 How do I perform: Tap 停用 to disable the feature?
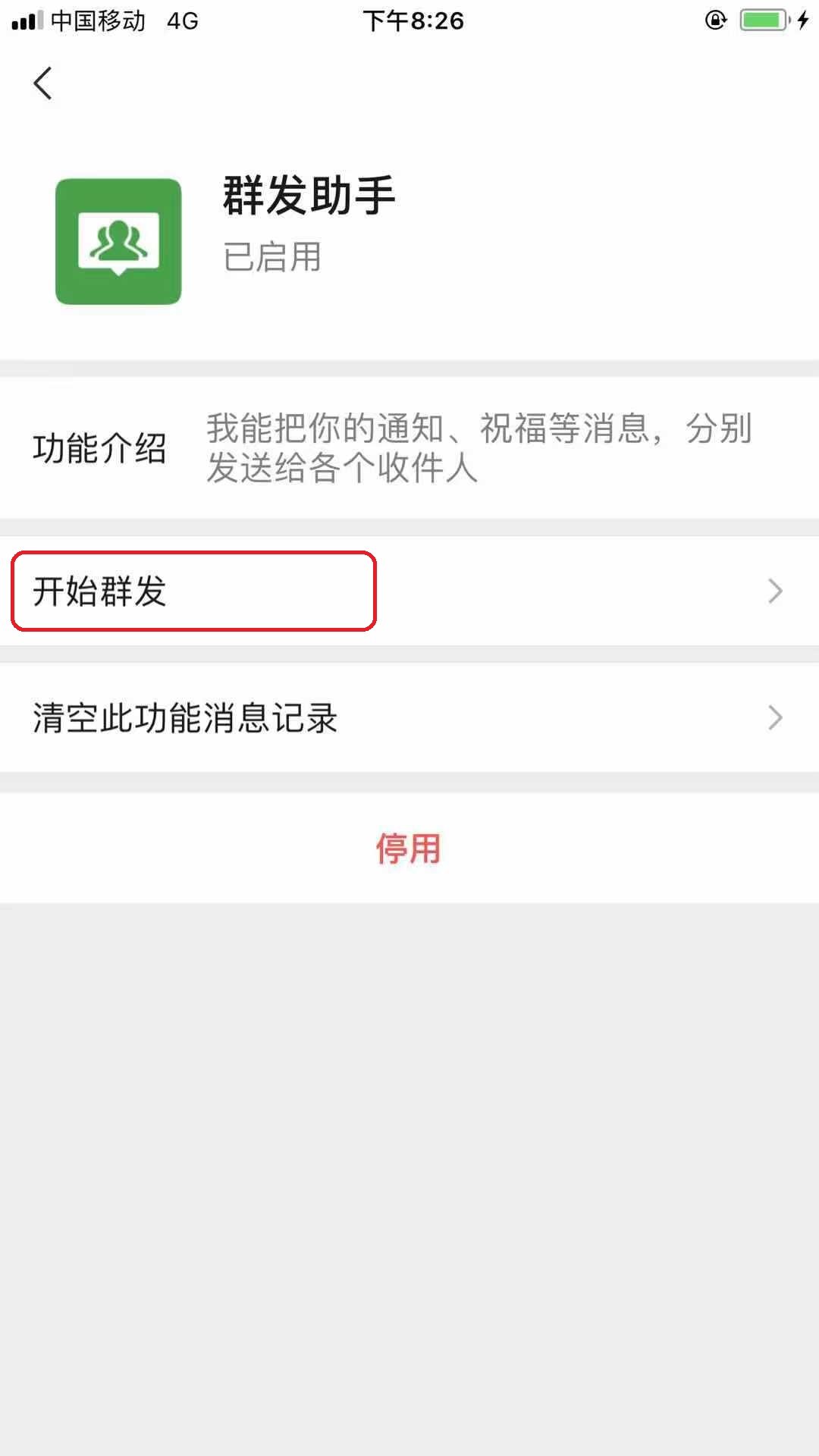click(x=409, y=848)
